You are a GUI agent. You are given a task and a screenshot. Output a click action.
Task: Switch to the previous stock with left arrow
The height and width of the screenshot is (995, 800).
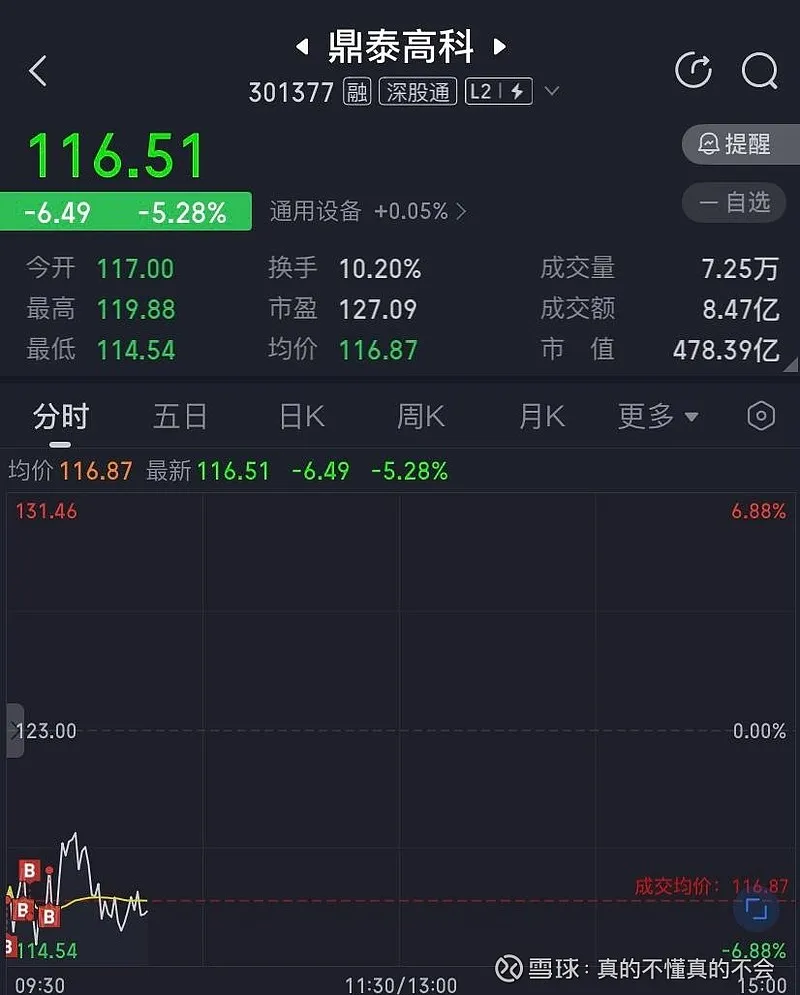301,46
